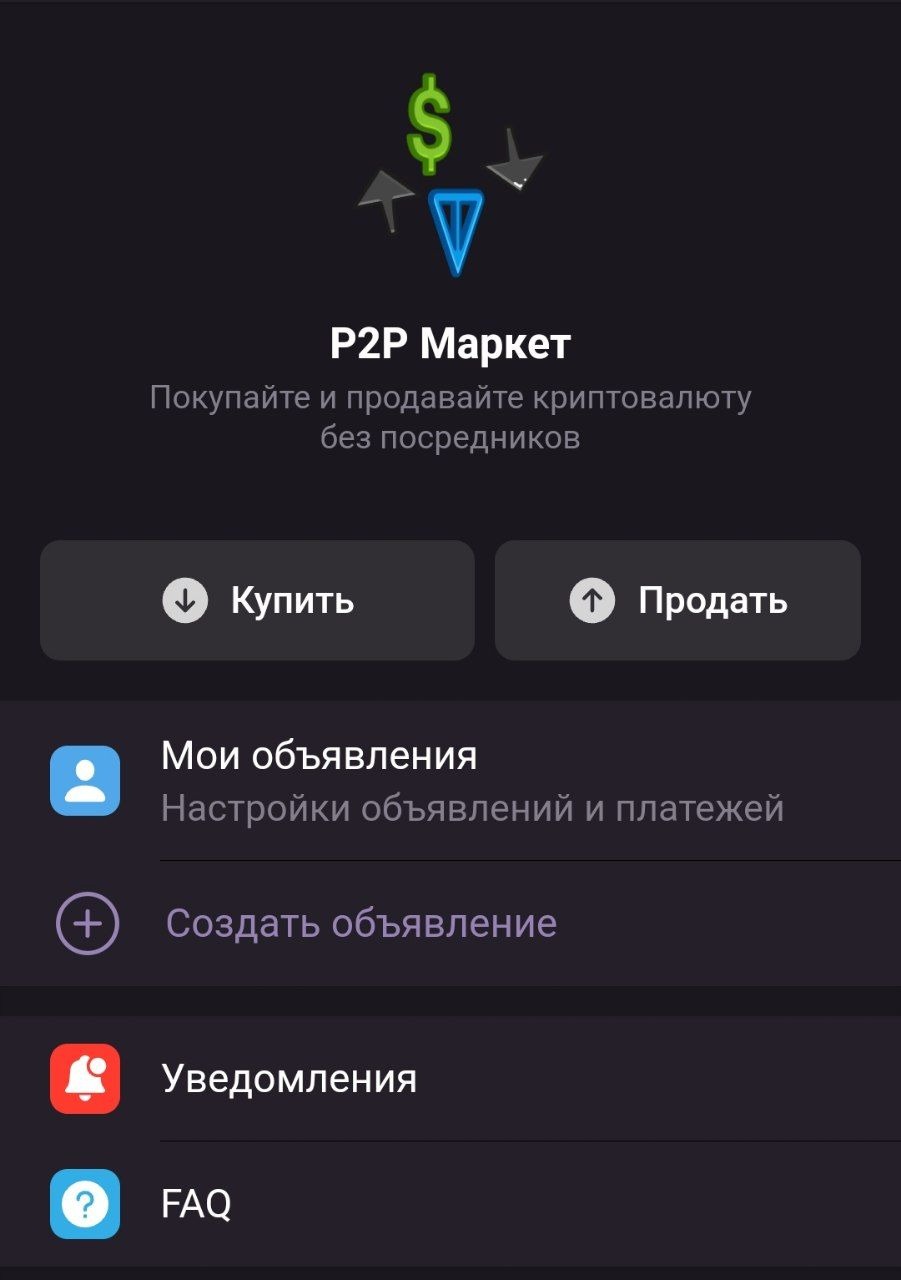Tap the Продать button
This screenshot has height=1280, width=901.
coord(677,600)
